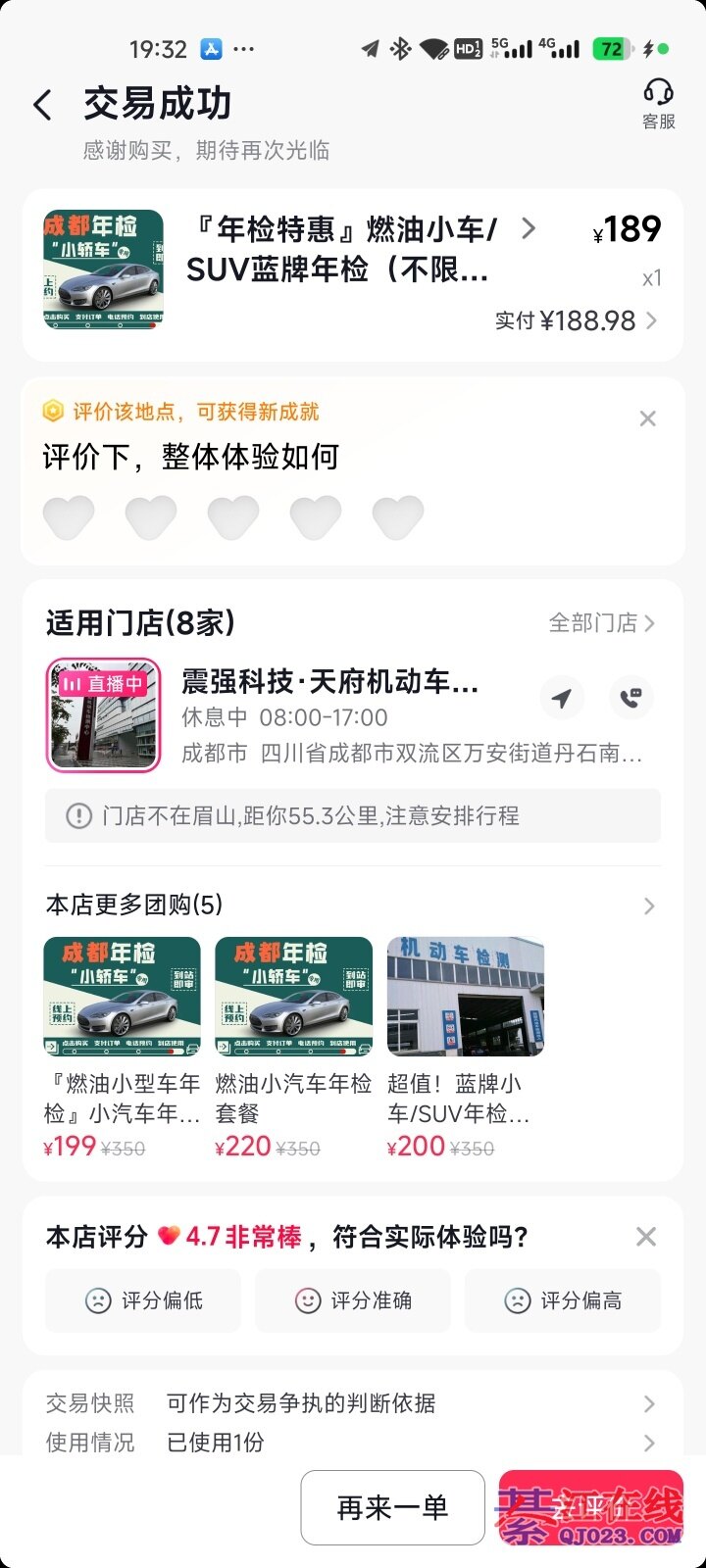This screenshot has height=1568, width=706.
Task: Open 交易快照 transaction snapshot
Action: (353, 1403)
